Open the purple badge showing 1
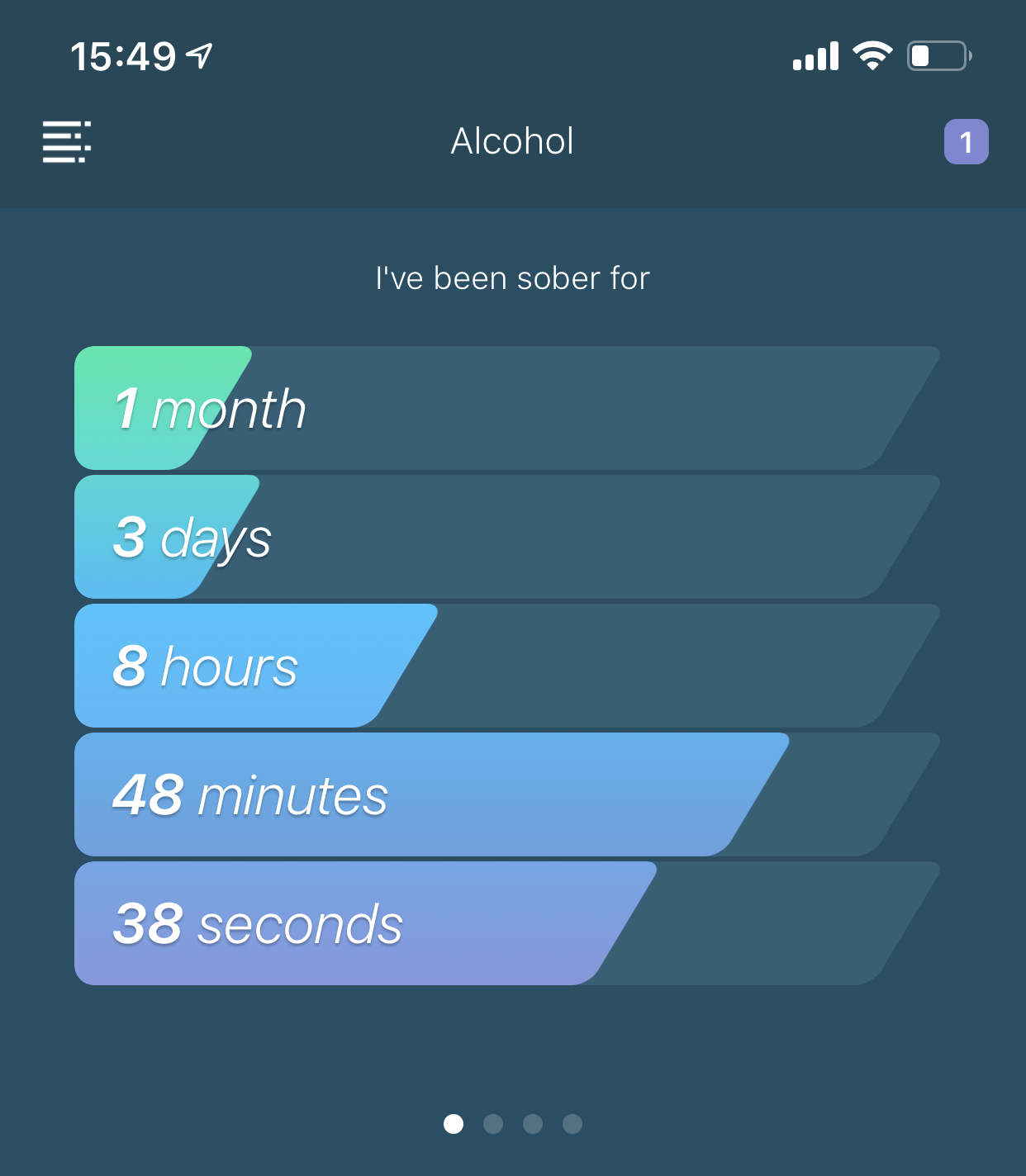Screen dimensions: 1026x1176 (x=966, y=142)
